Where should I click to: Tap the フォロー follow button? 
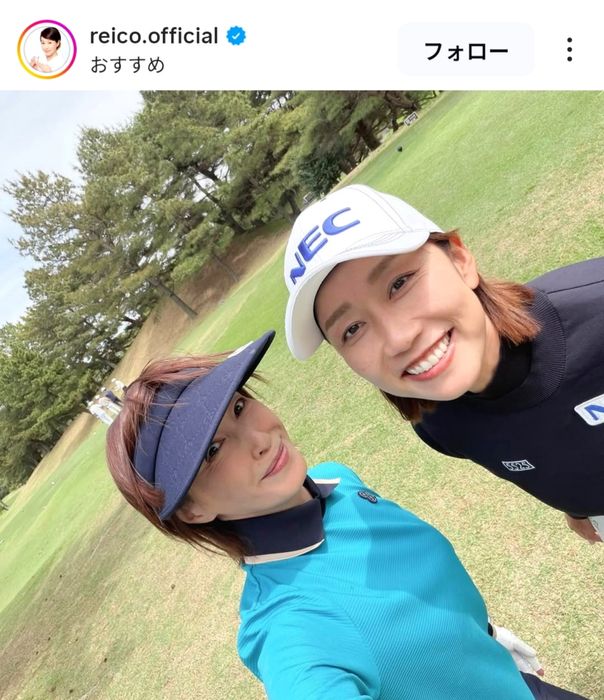coord(465,50)
